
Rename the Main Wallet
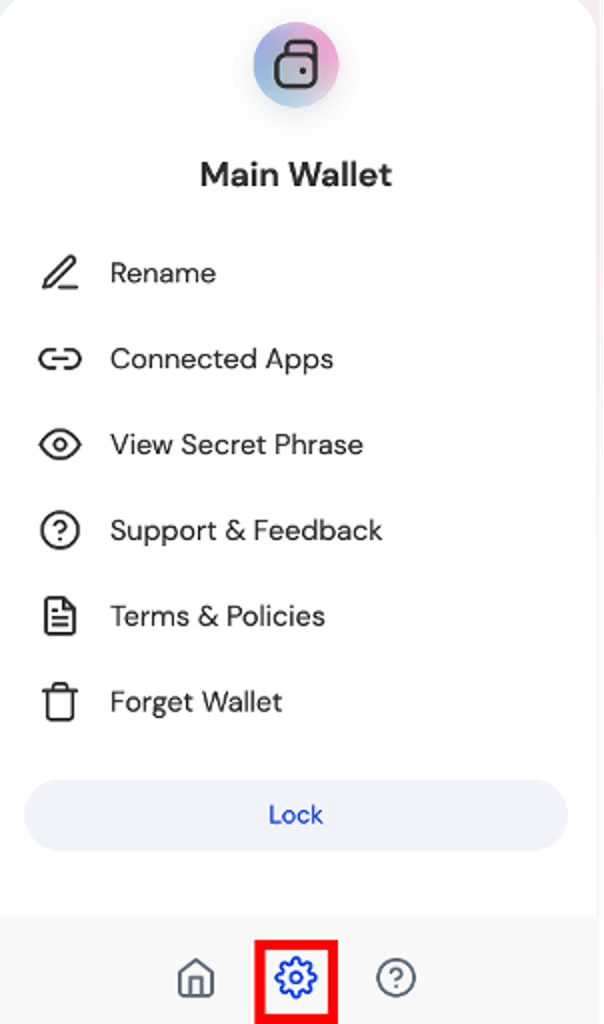(x=162, y=273)
